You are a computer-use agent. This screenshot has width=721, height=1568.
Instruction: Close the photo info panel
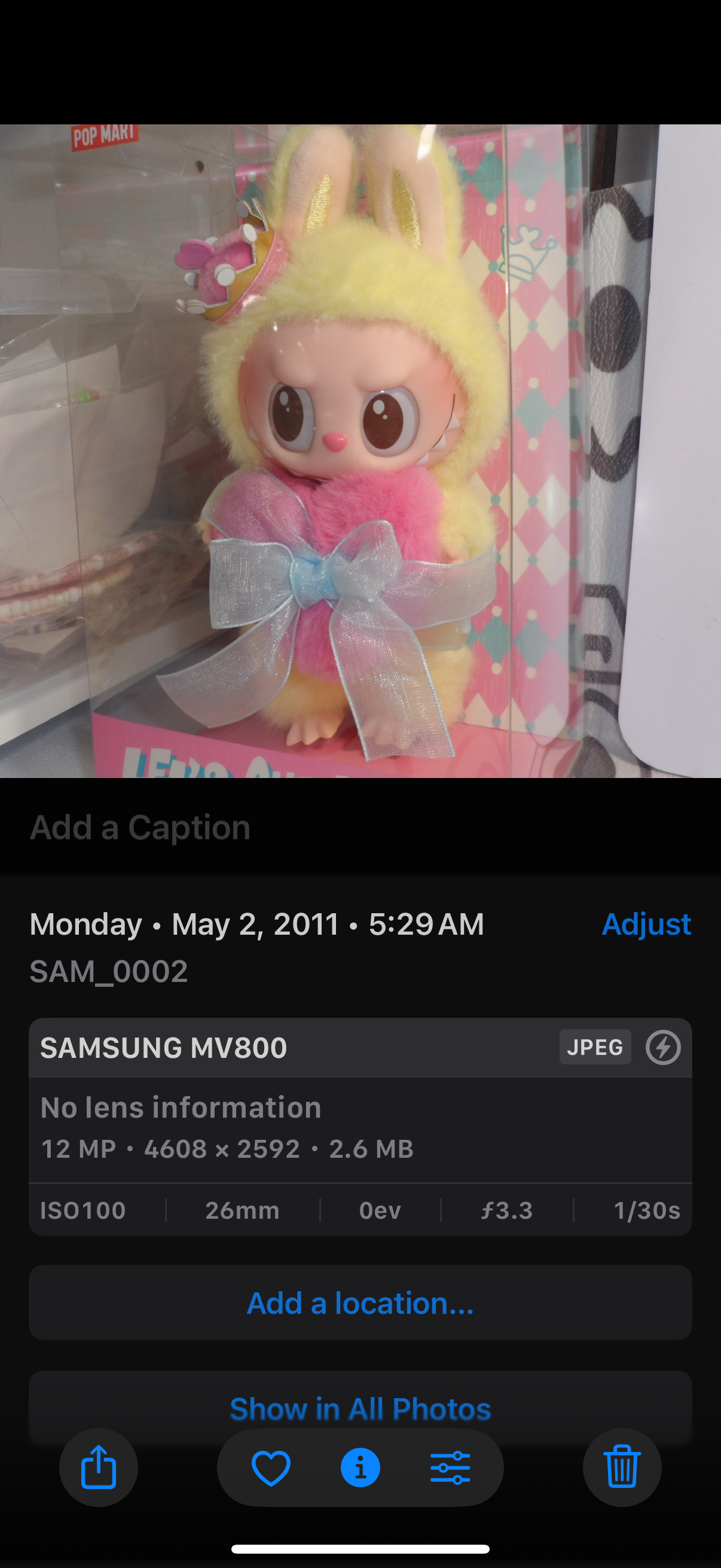coord(360,1467)
